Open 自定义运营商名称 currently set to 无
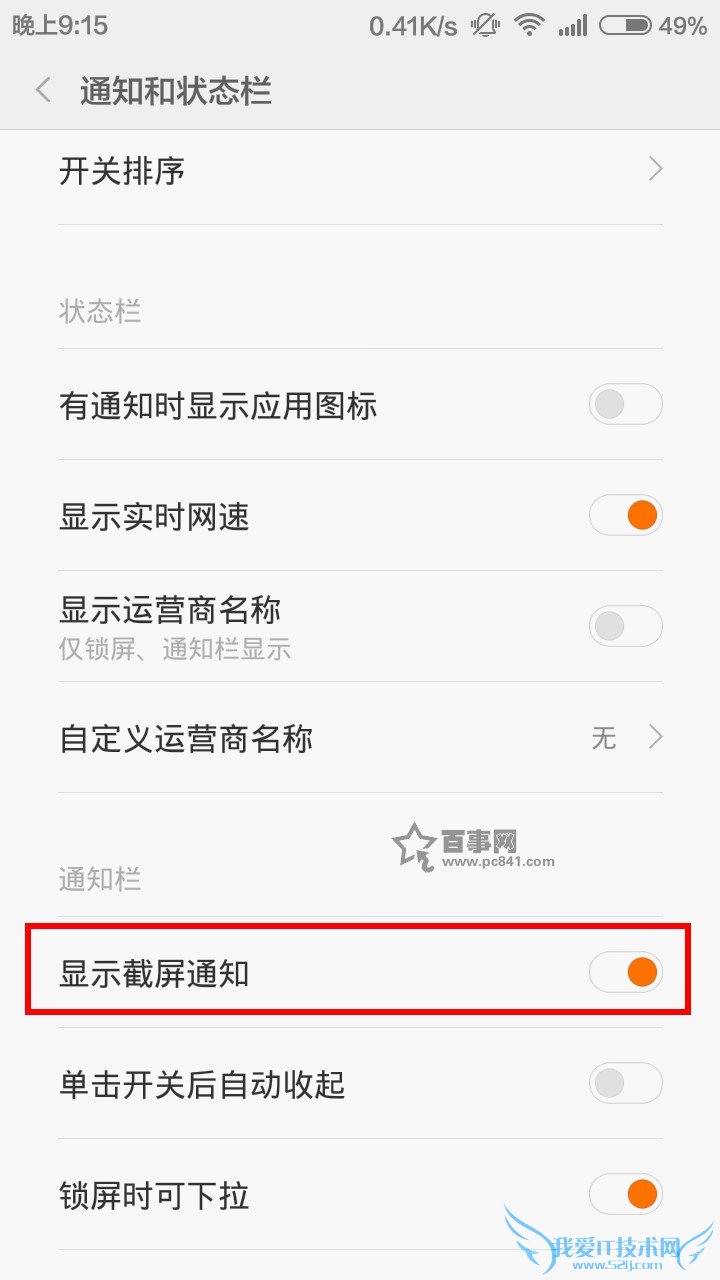 (x=300, y=737)
